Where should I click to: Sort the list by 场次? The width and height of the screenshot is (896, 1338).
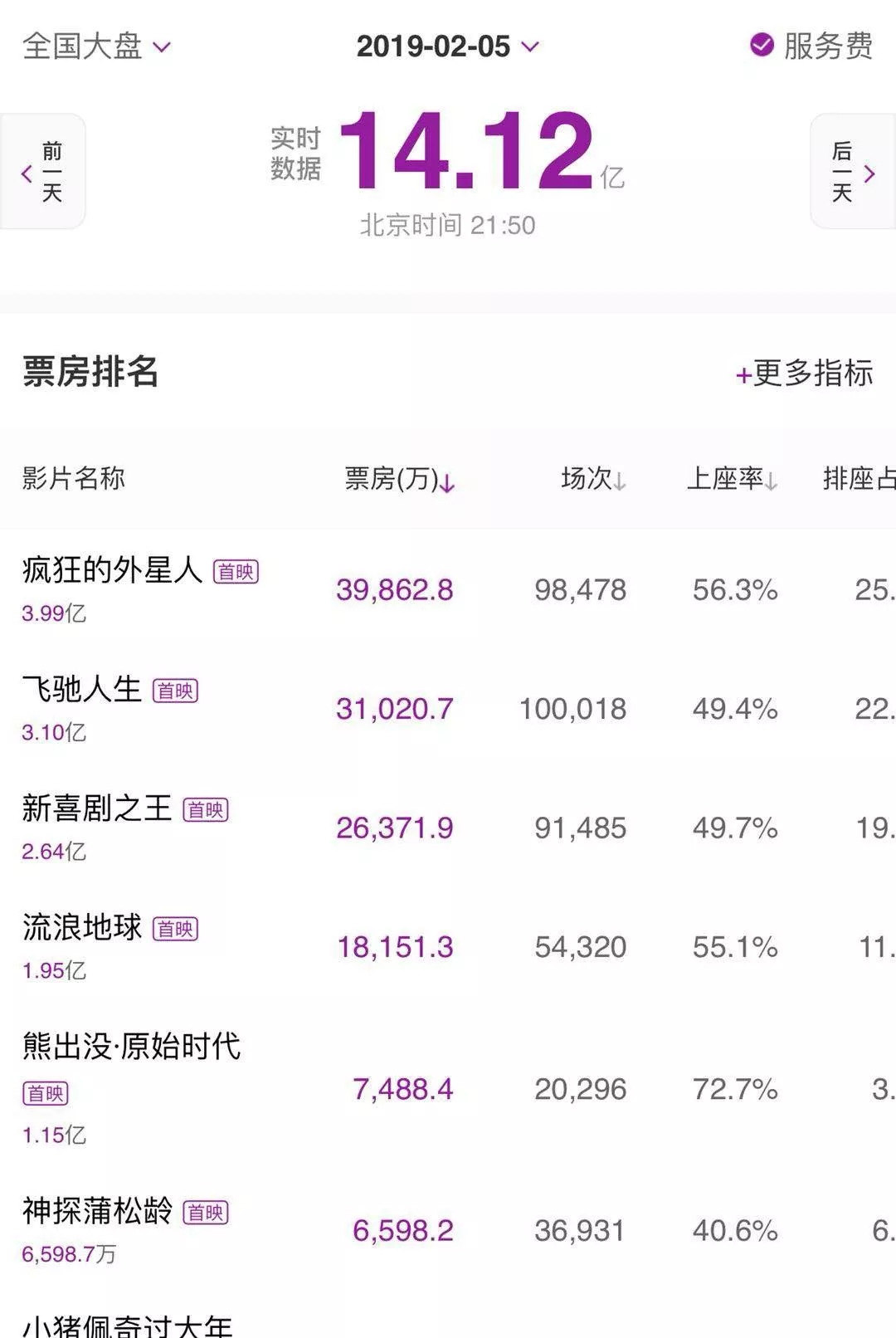click(592, 479)
